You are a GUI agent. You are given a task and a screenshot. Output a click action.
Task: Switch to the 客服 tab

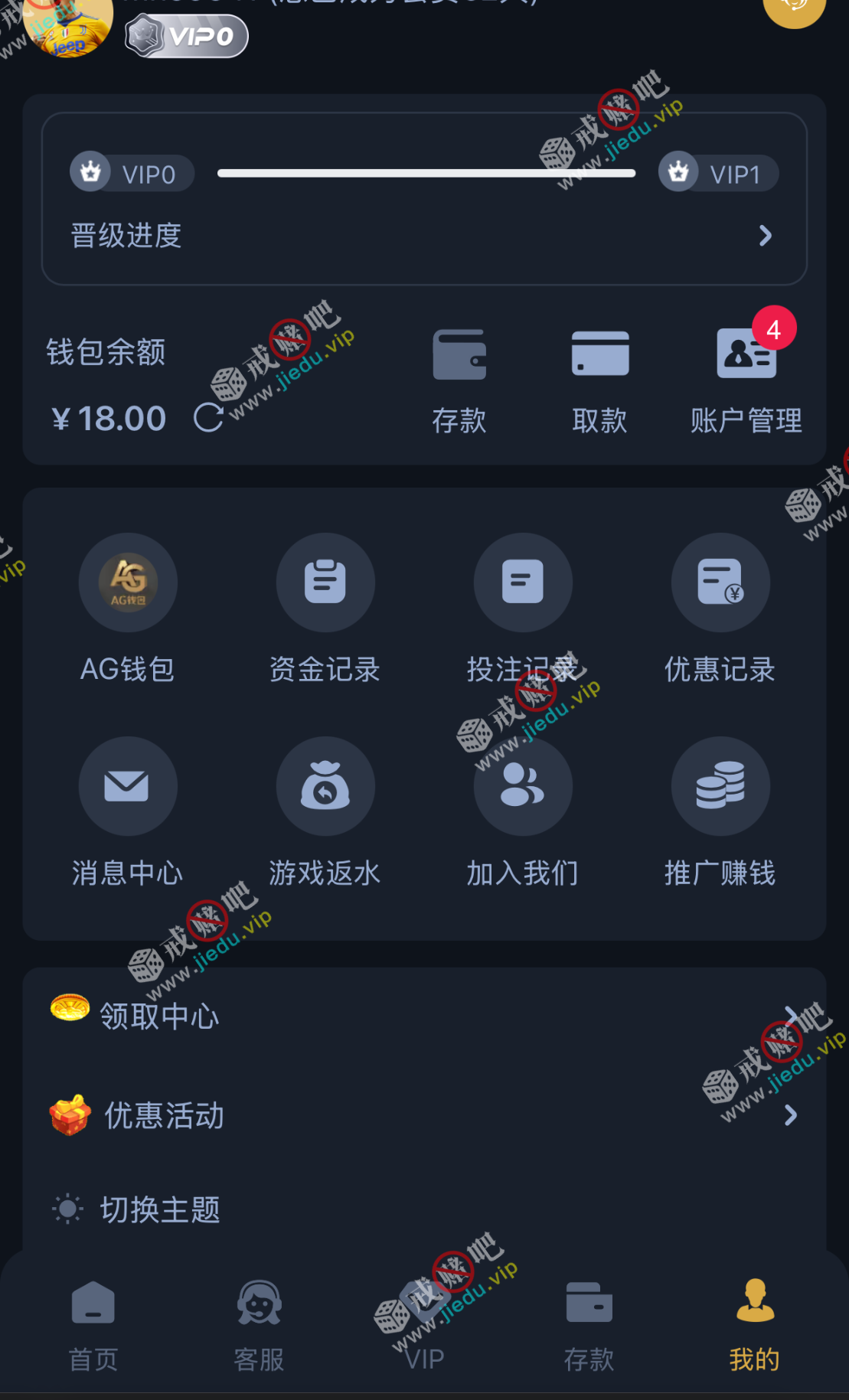(259, 1324)
